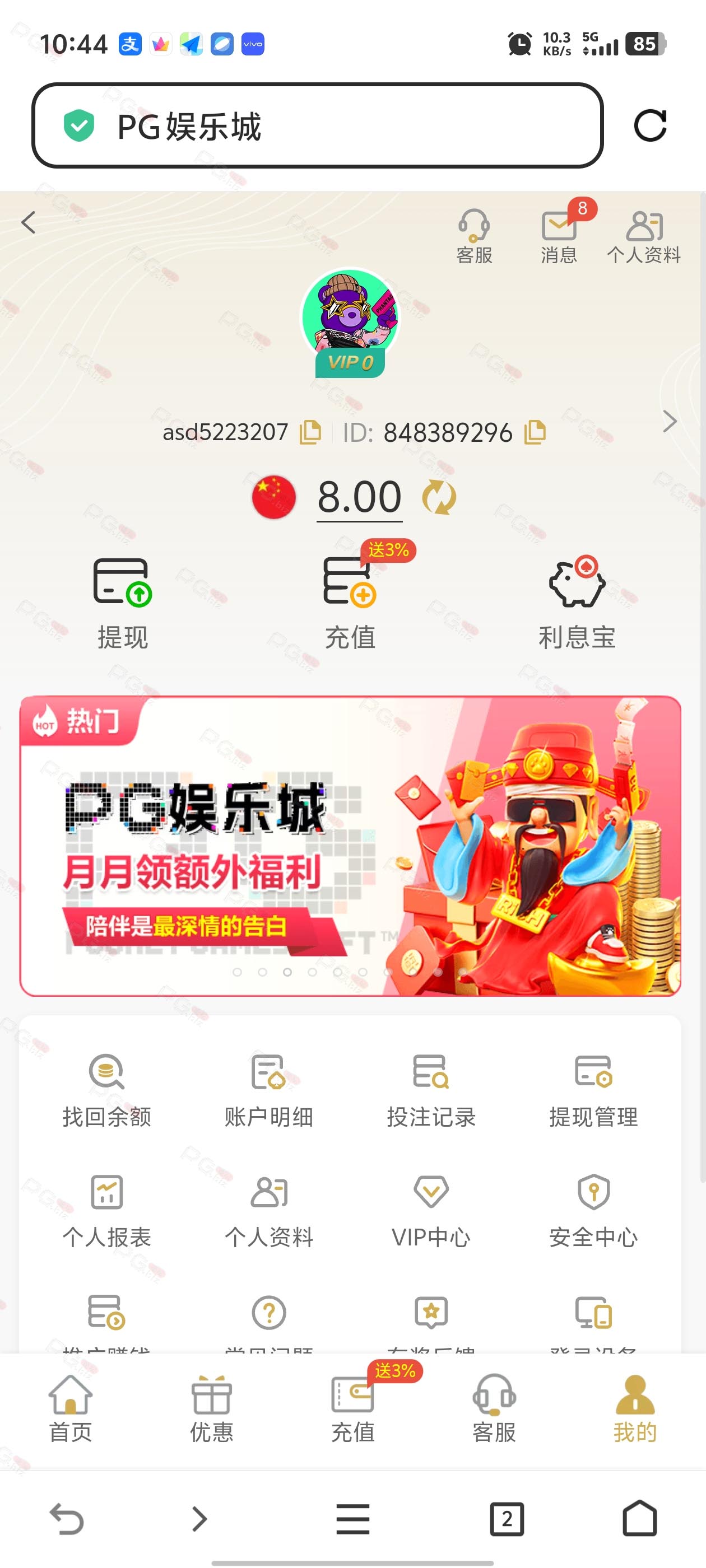The image size is (706, 1568).
Task: Open the browser's tabs button showing 2
Action: click(507, 1519)
